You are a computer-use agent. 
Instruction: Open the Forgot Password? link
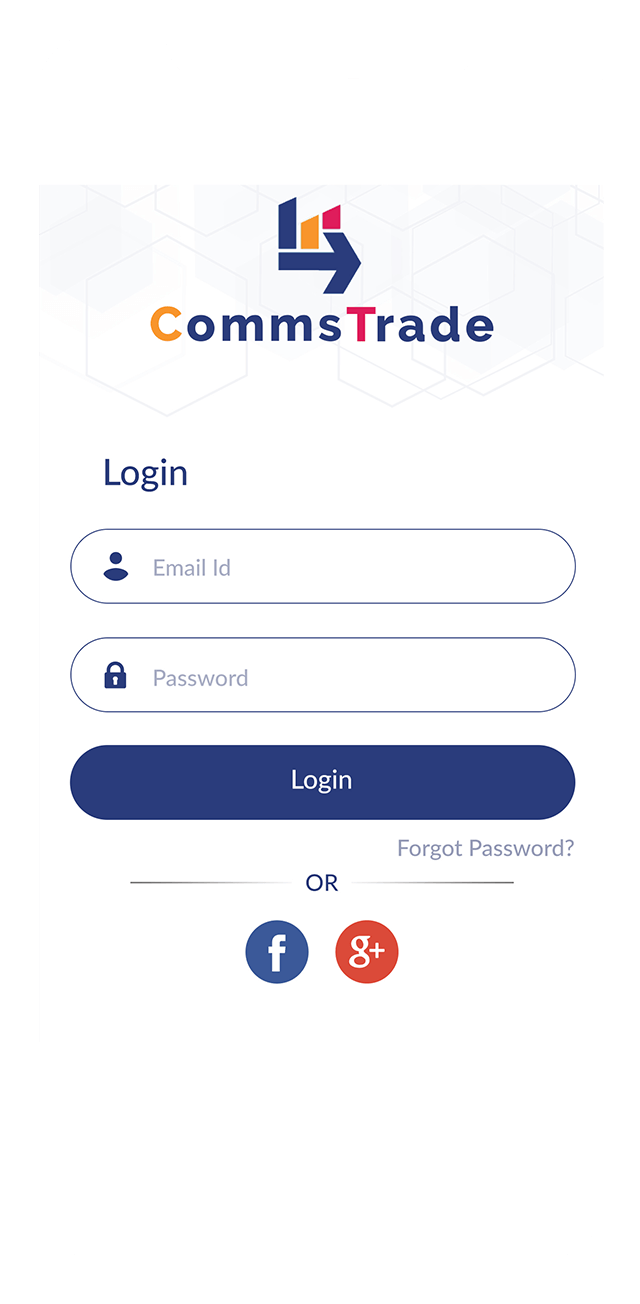coord(485,848)
